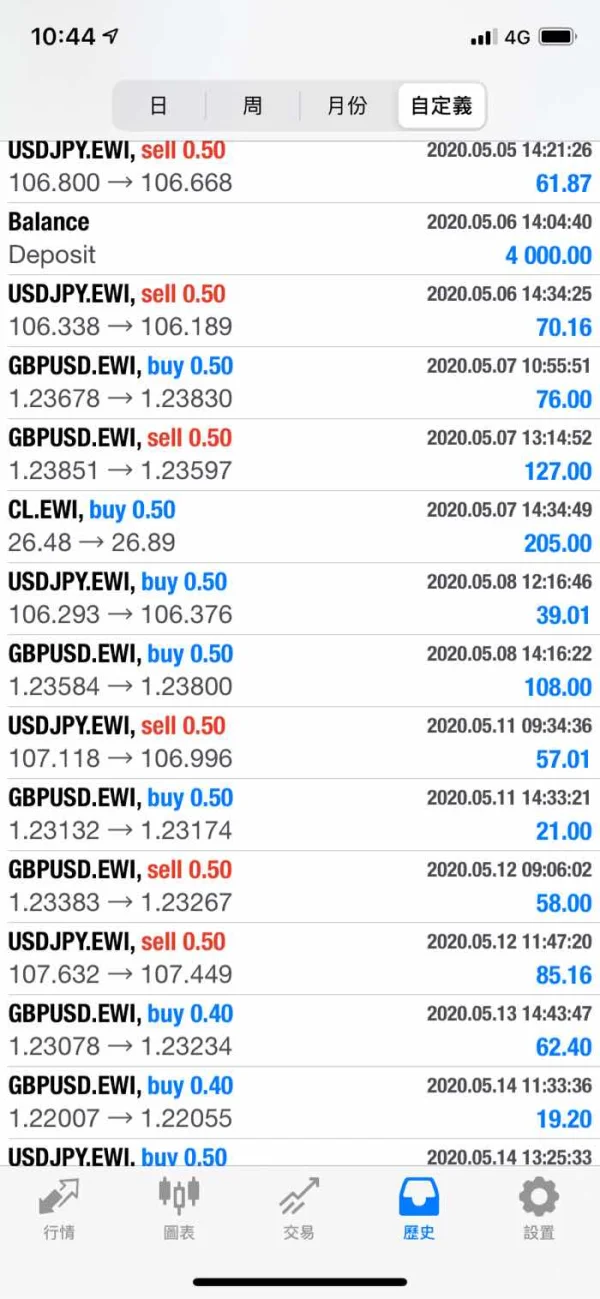Expand the GBPUSD.EWI buy 0.40 trade at 62.40
This screenshot has height=1299, width=600.
coord(300,1031)
